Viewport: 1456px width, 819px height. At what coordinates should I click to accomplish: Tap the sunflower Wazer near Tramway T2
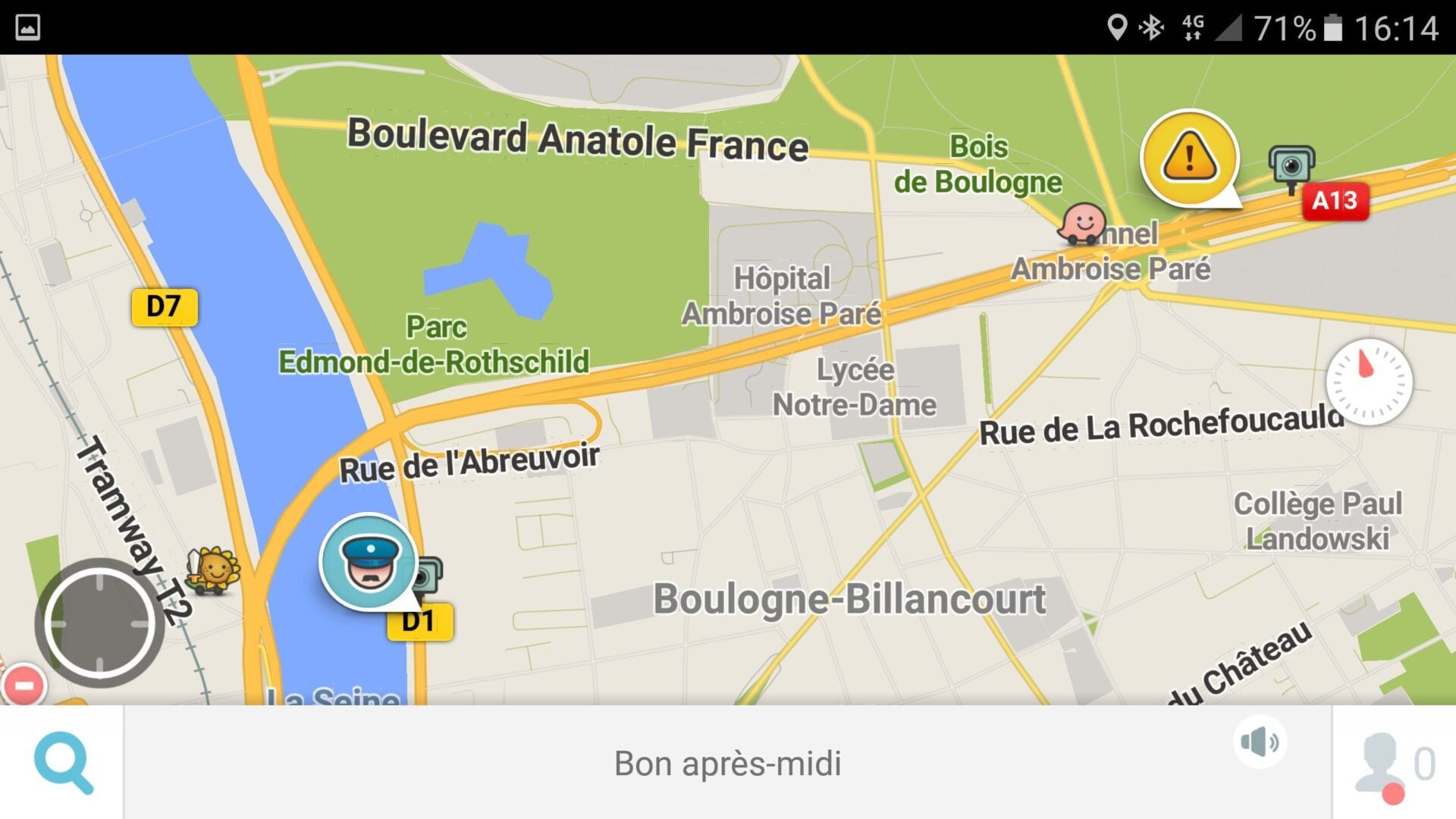(x=215, y=570)
